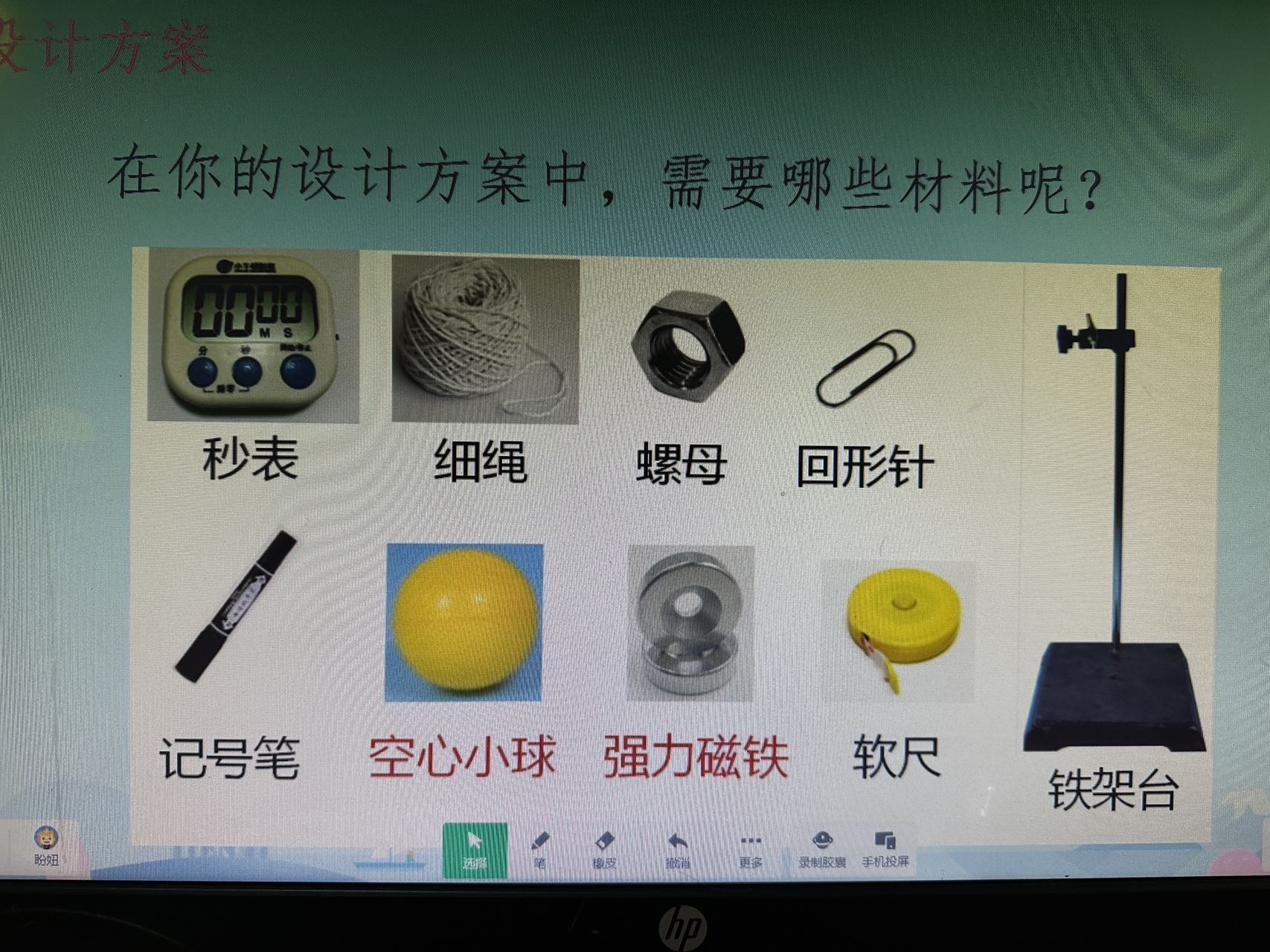
Task: Start 录制胶囊 capsule recording
Action: [822, 849]
